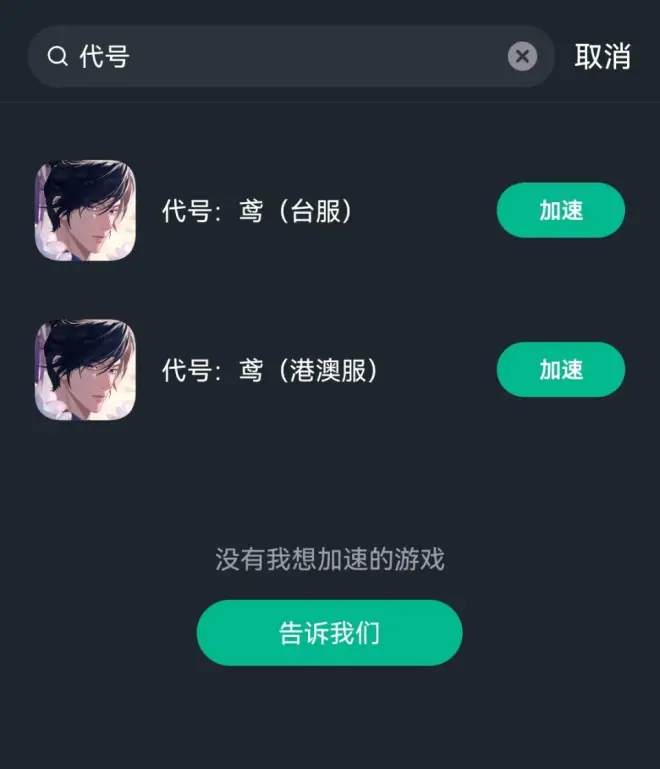660x769 pixels.
Task: Open the 代号：鸢（台服）search result
Action: 258,211
